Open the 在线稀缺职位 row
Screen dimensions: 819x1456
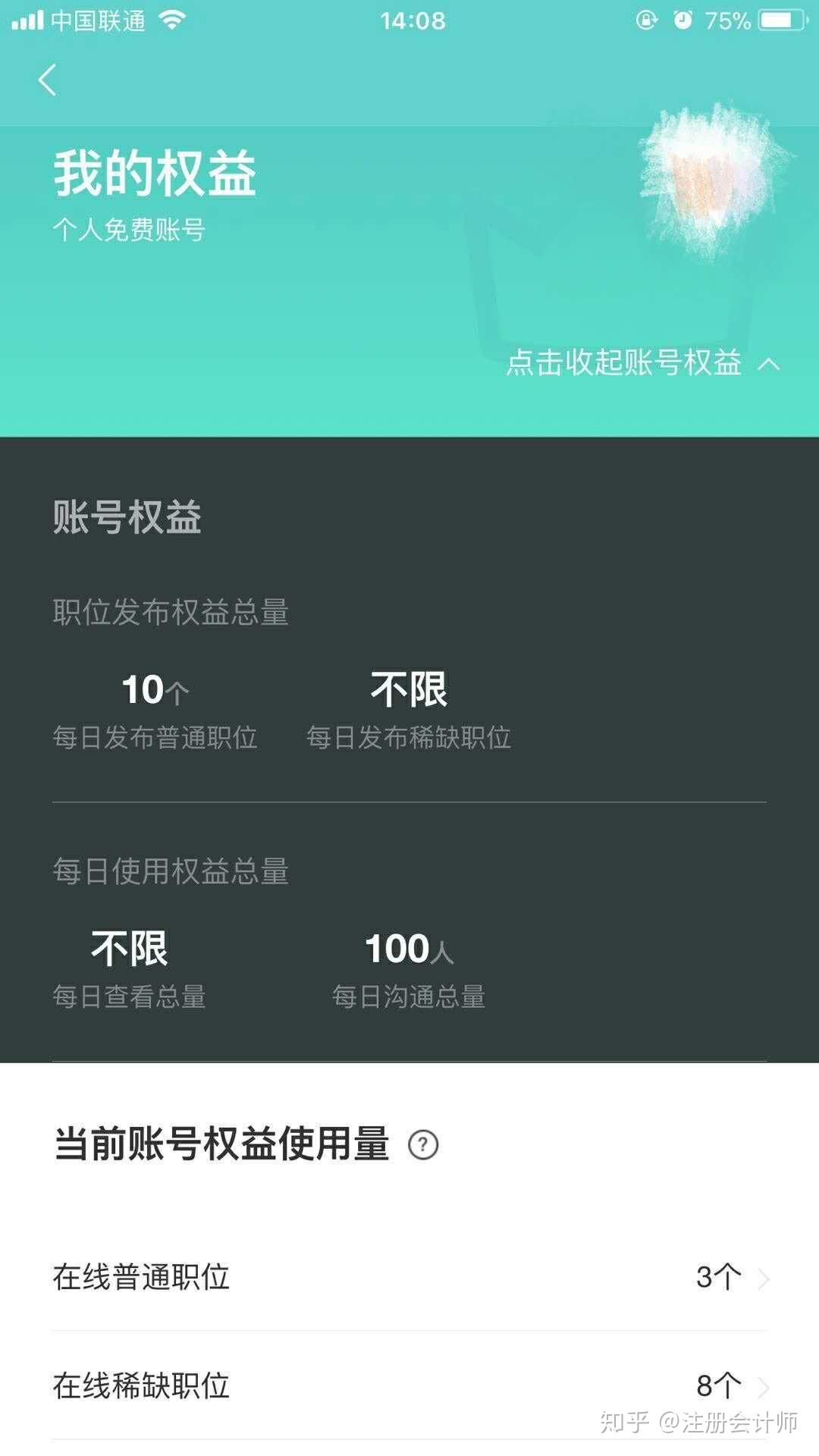coord(409,1385)
